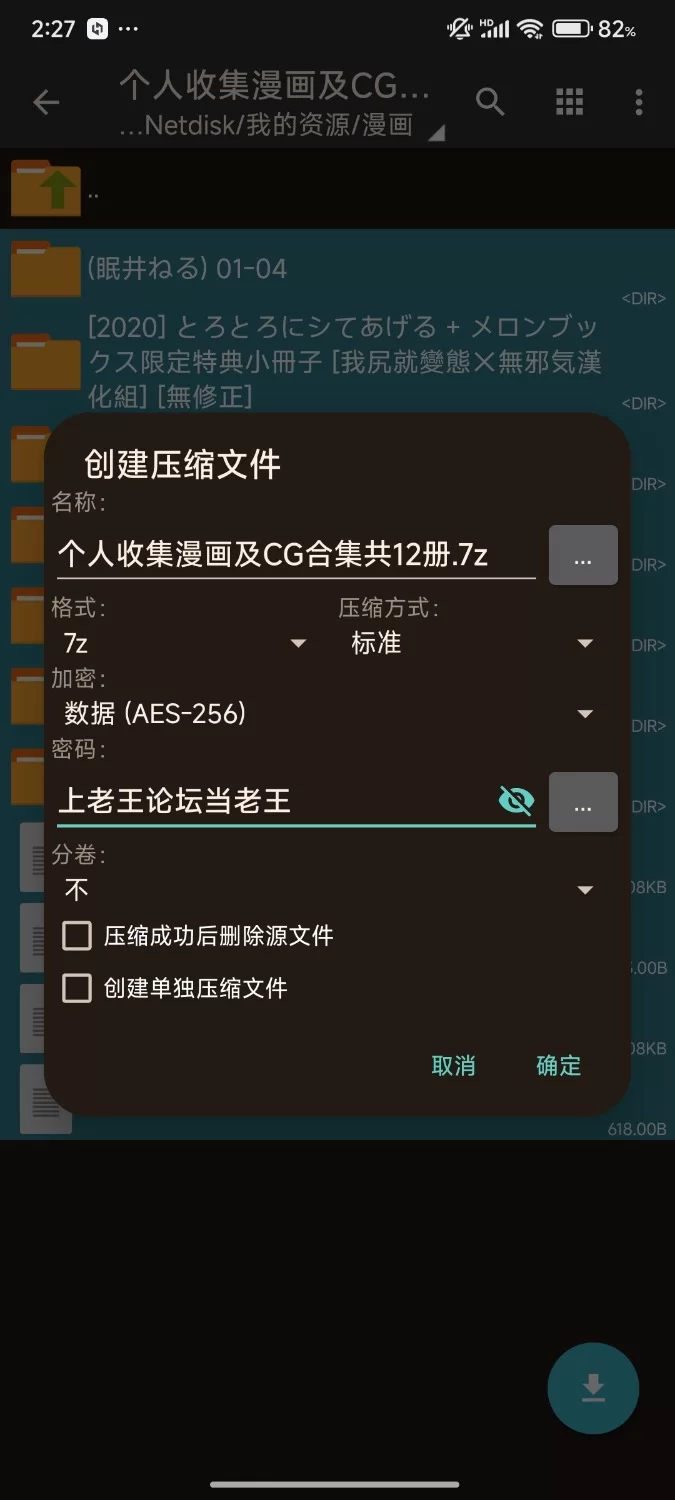Tap the ellipsis button beside the password
Image resolution: width=675 pixels, height=1500 pixels.
[x=583, y=802]
